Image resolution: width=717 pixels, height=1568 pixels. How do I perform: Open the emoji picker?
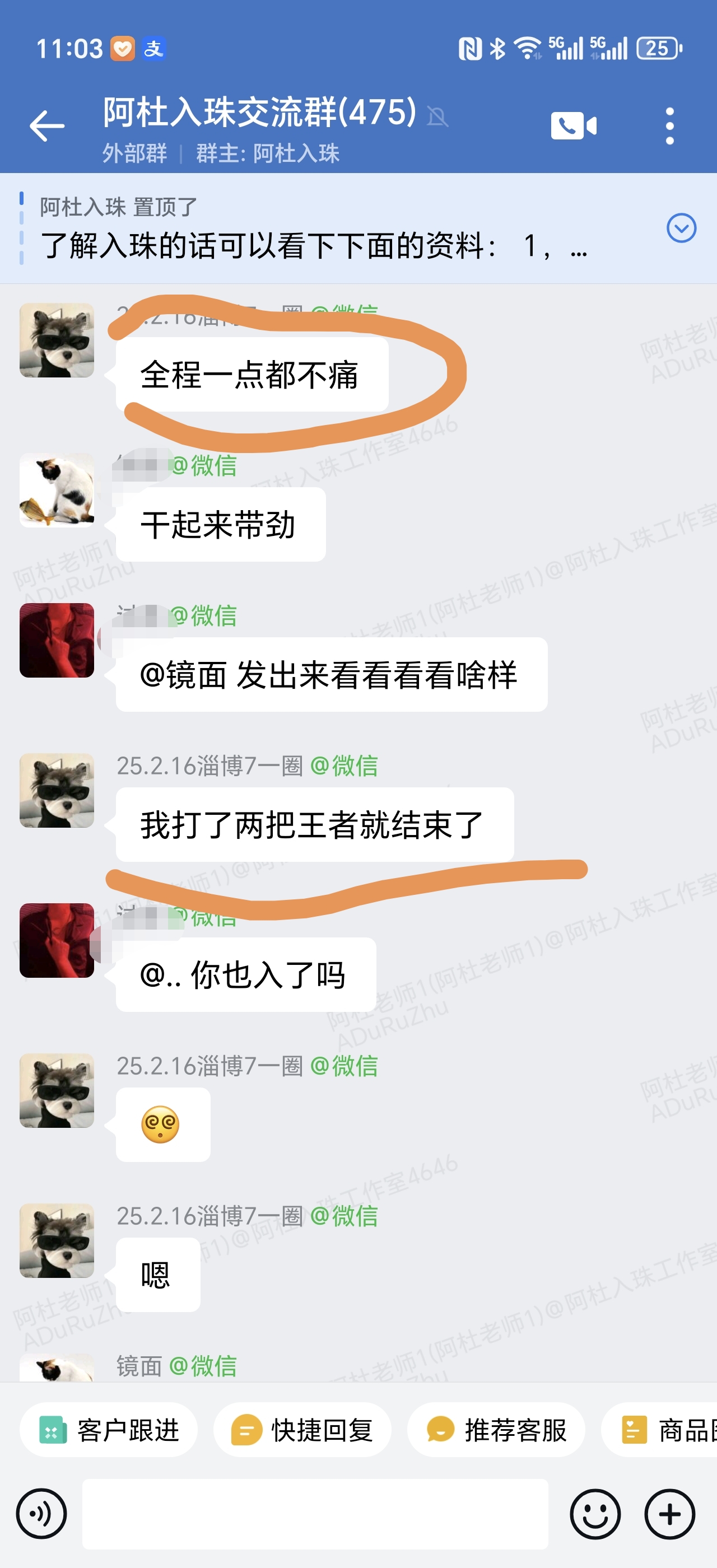[x=595, y=1514]
